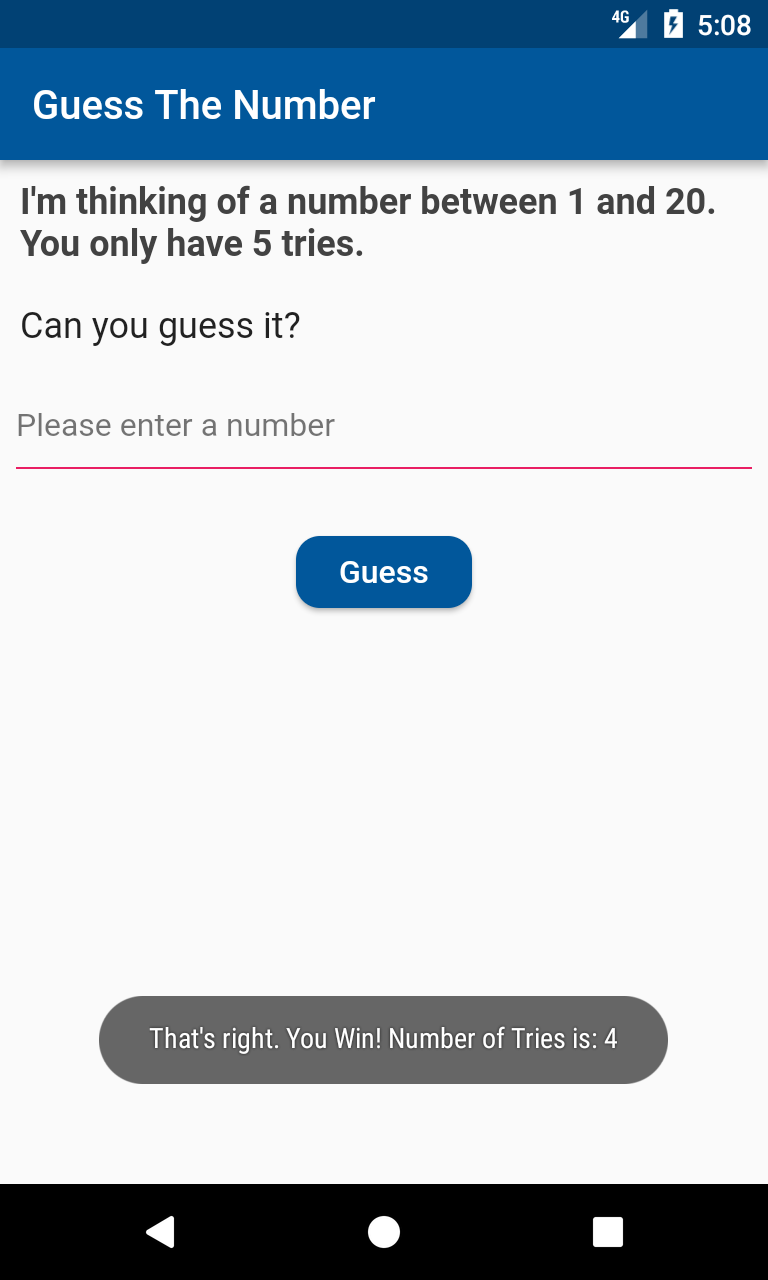
Task: Tap the 4G signal strength indicator
Action: coord(631,22)
